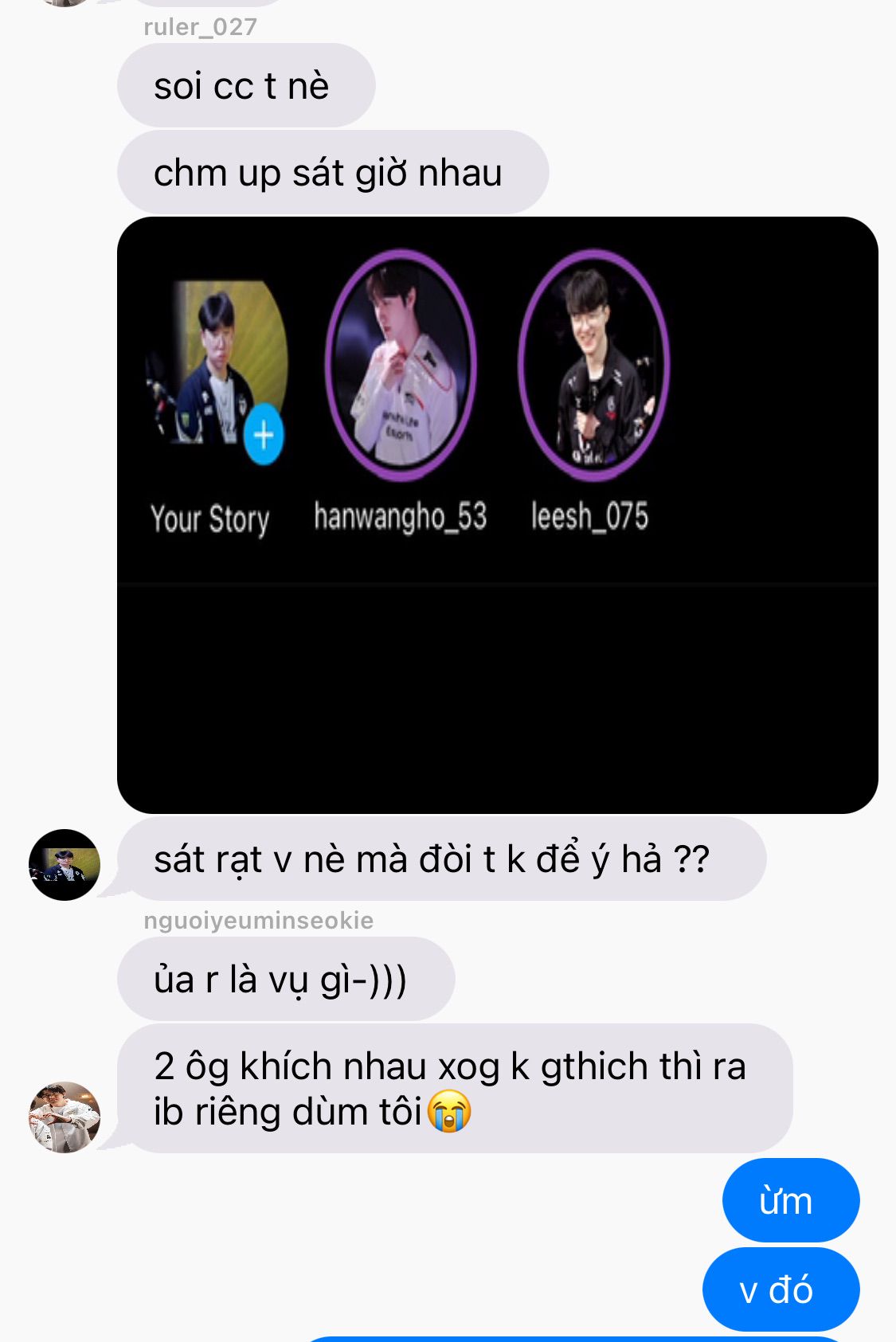Open ruler_027's profile picture beside 'sát rạt' message
Image resolution: width=896 pixels, height=1342 pixels.
coord(65,865)
